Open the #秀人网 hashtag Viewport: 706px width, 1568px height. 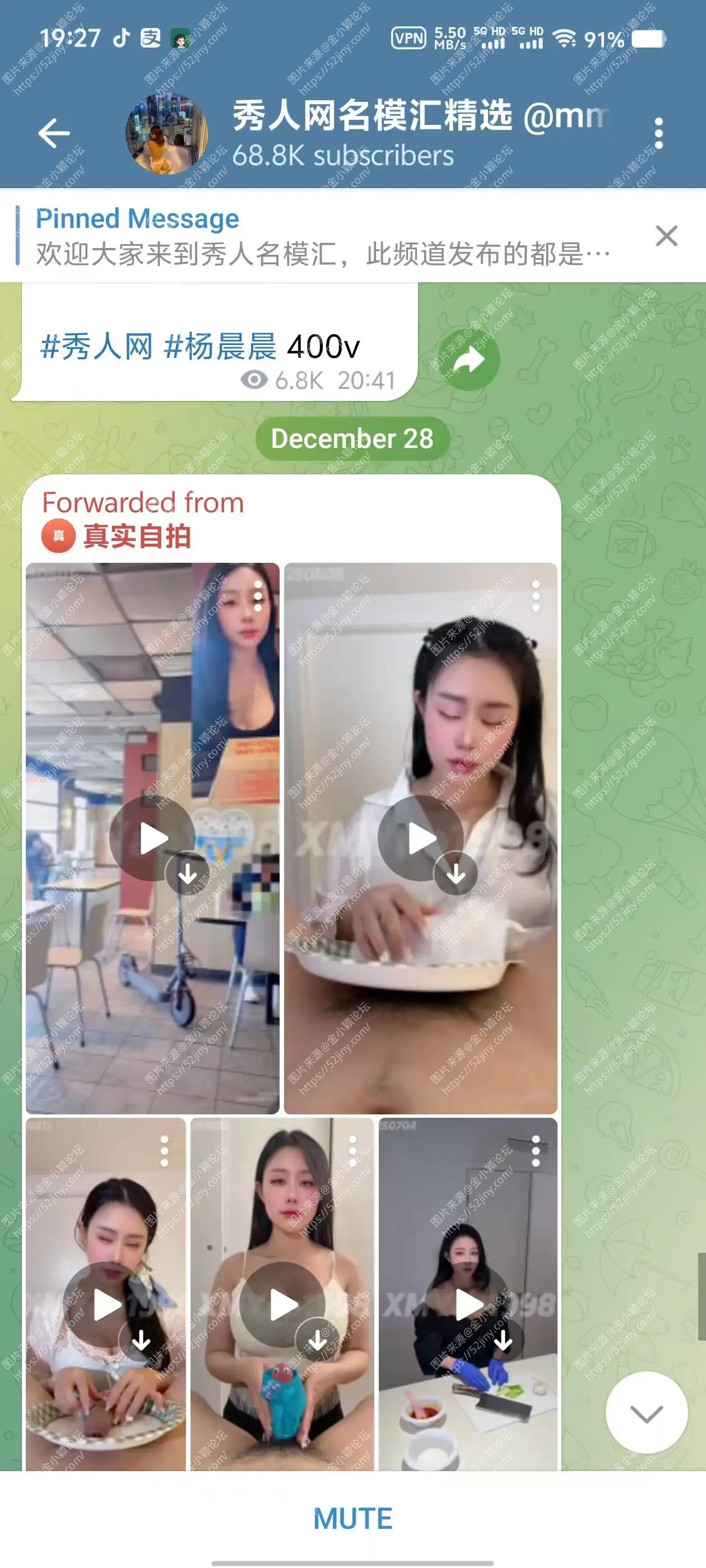point(96,347)
